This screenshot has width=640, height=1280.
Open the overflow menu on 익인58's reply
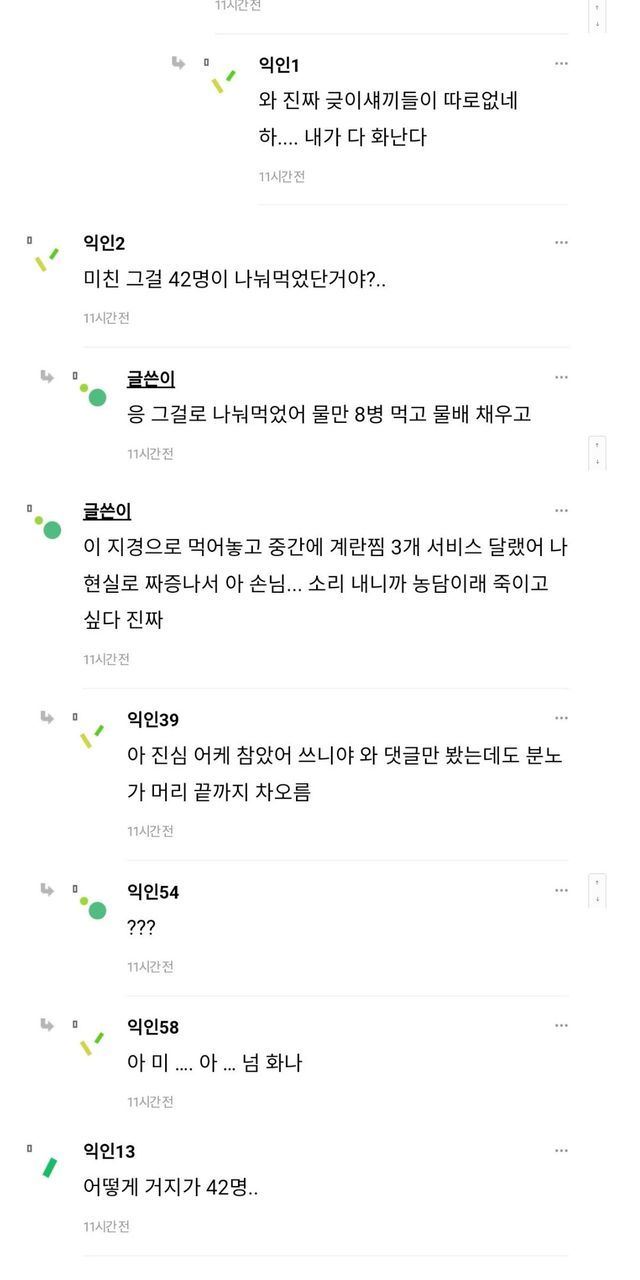[x=561, y=1025]
